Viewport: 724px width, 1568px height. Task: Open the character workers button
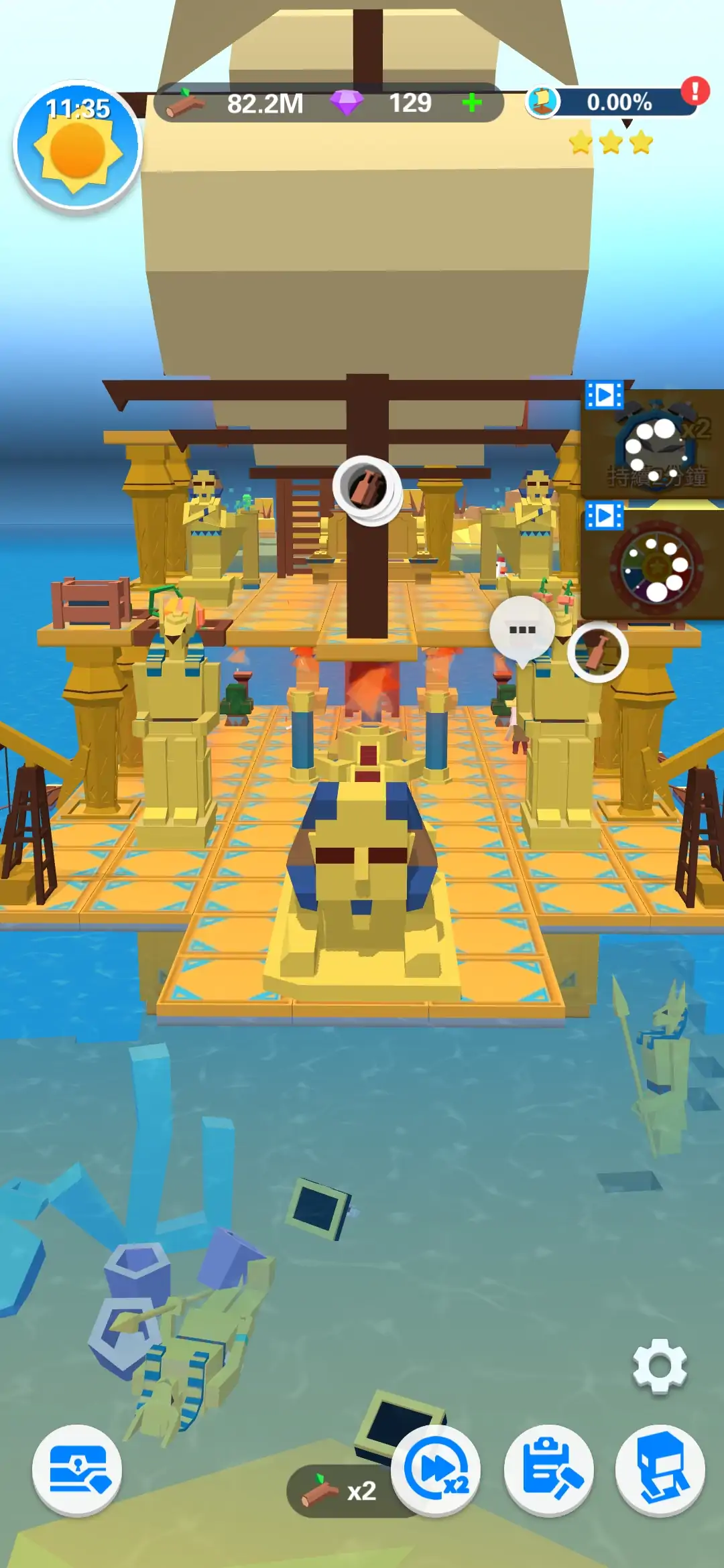pyautogui.click(x=660, y=1470)
